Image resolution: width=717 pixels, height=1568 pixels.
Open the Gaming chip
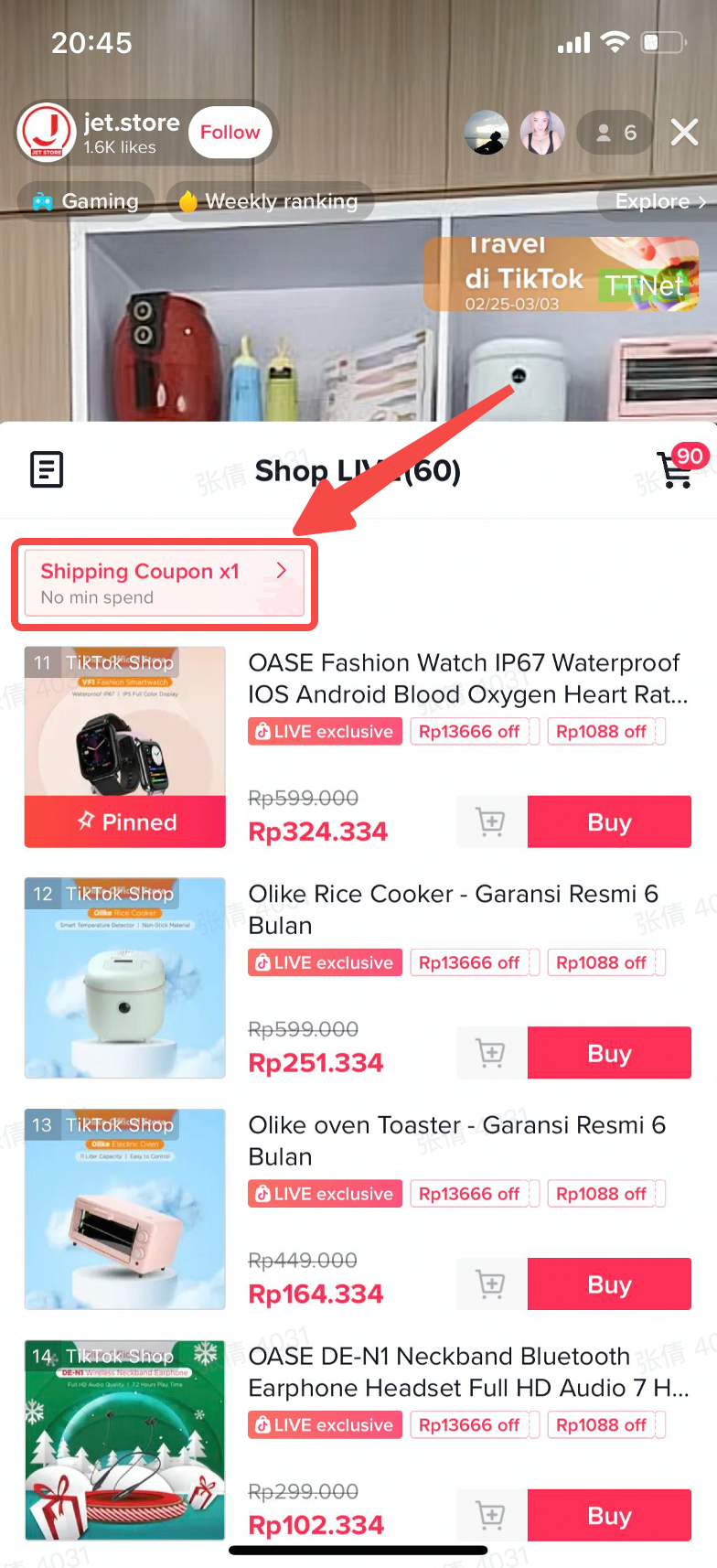click(85, 201)
